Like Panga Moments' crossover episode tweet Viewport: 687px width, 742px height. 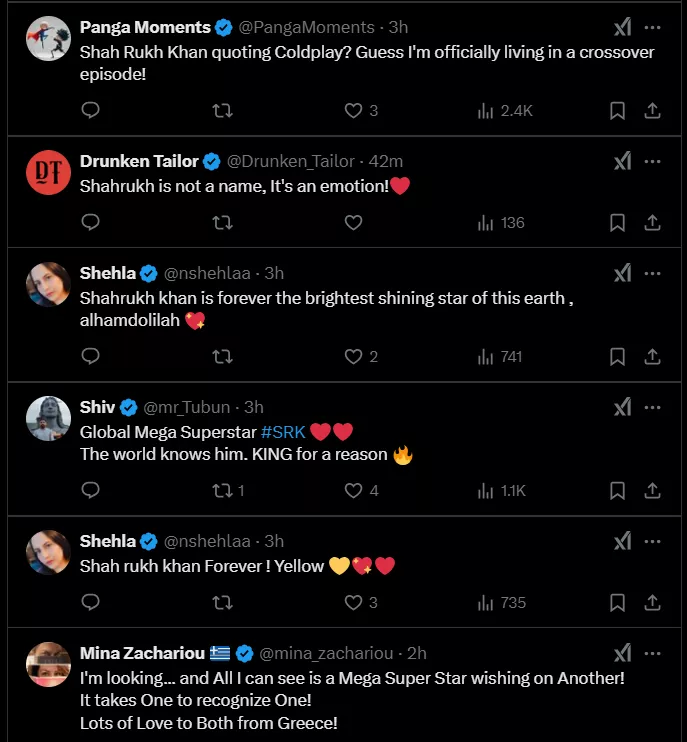click(x=353, y=110)
